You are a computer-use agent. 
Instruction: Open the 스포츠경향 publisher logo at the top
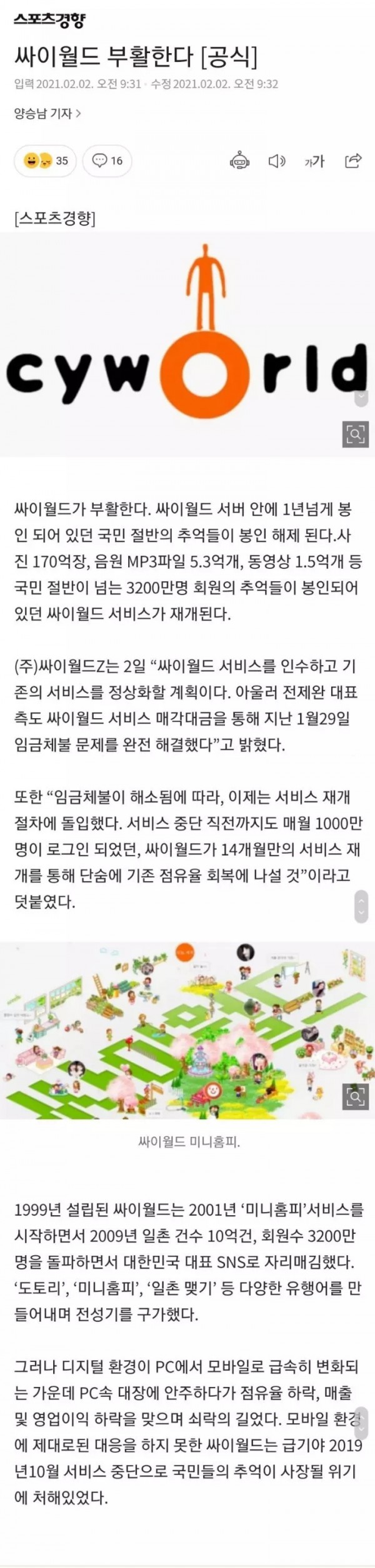click(x=49, y=21)
